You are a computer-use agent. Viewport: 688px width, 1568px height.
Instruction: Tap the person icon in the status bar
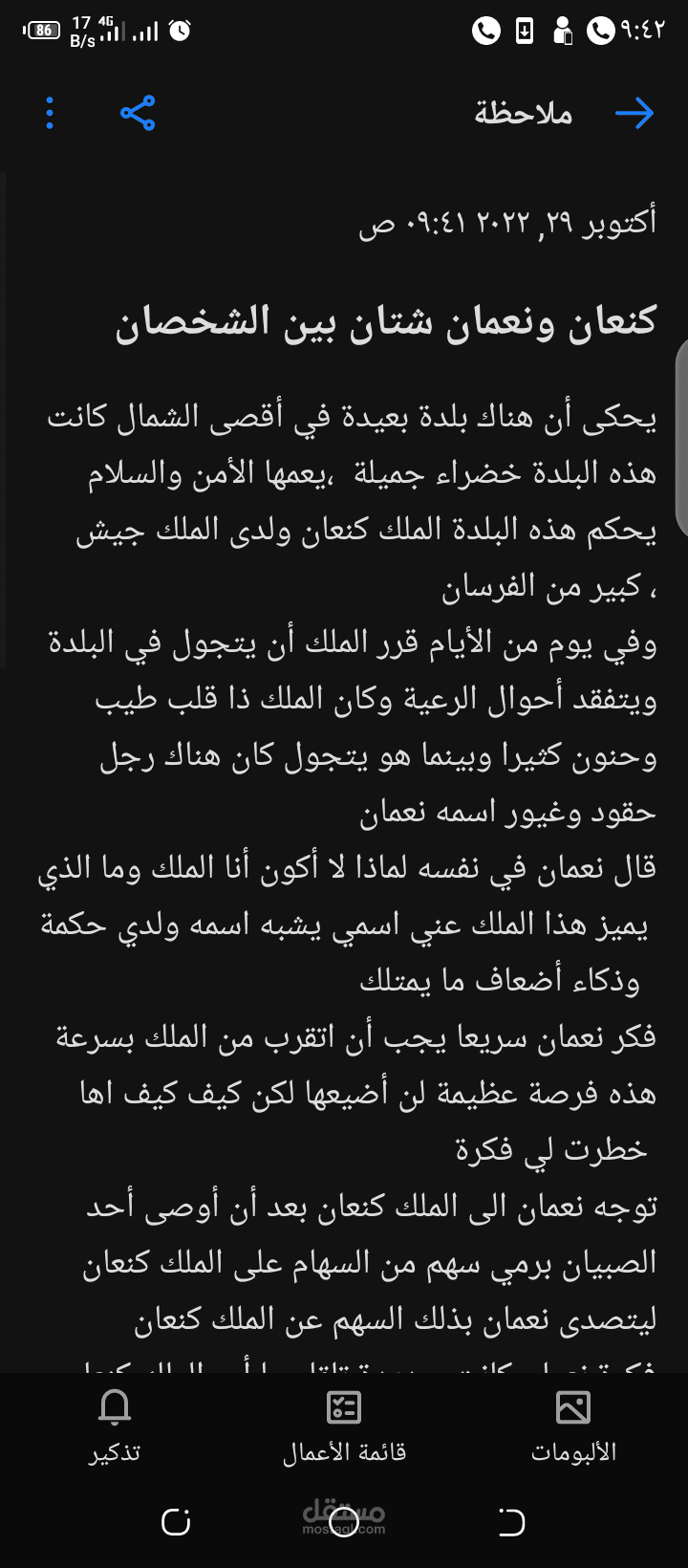point(564,30)
